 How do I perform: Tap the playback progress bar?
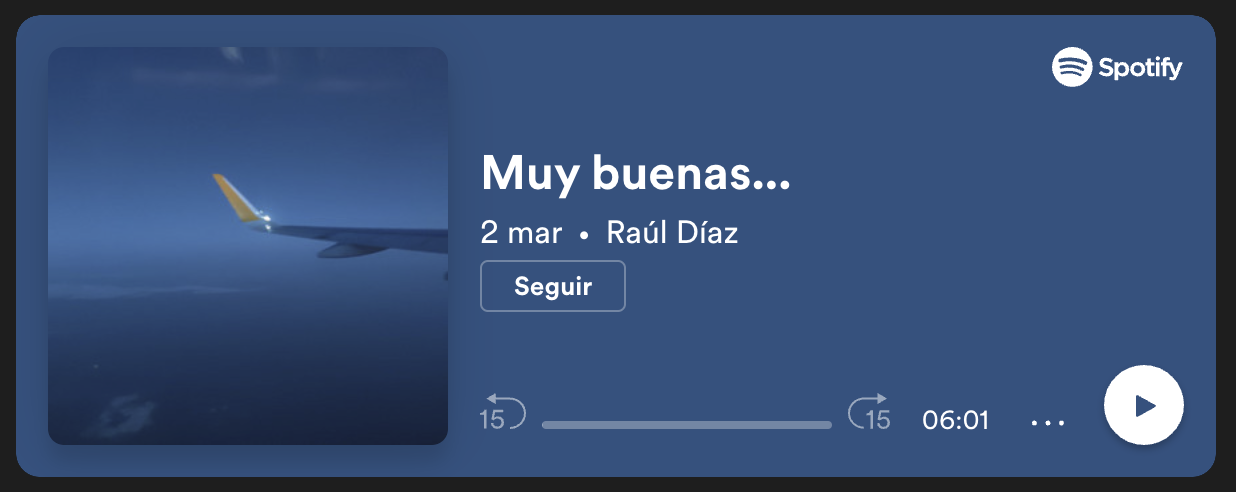click(x=686, y=425)
